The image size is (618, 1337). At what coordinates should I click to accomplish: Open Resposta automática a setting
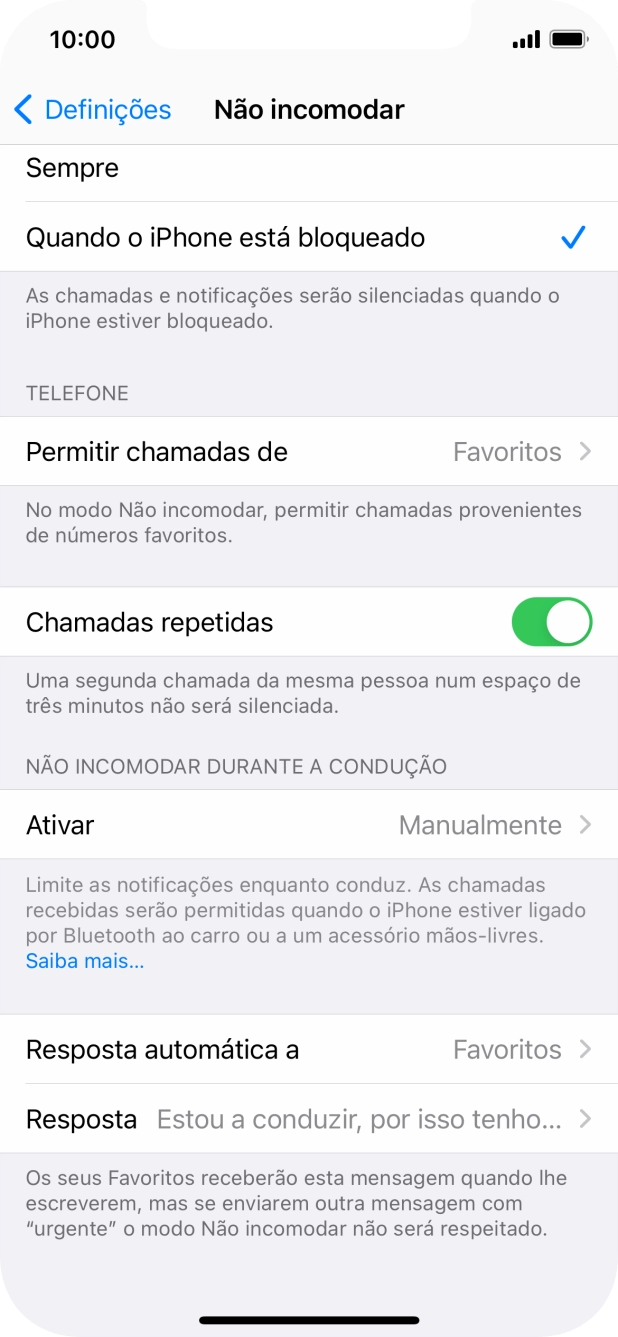click(309, 1049)
